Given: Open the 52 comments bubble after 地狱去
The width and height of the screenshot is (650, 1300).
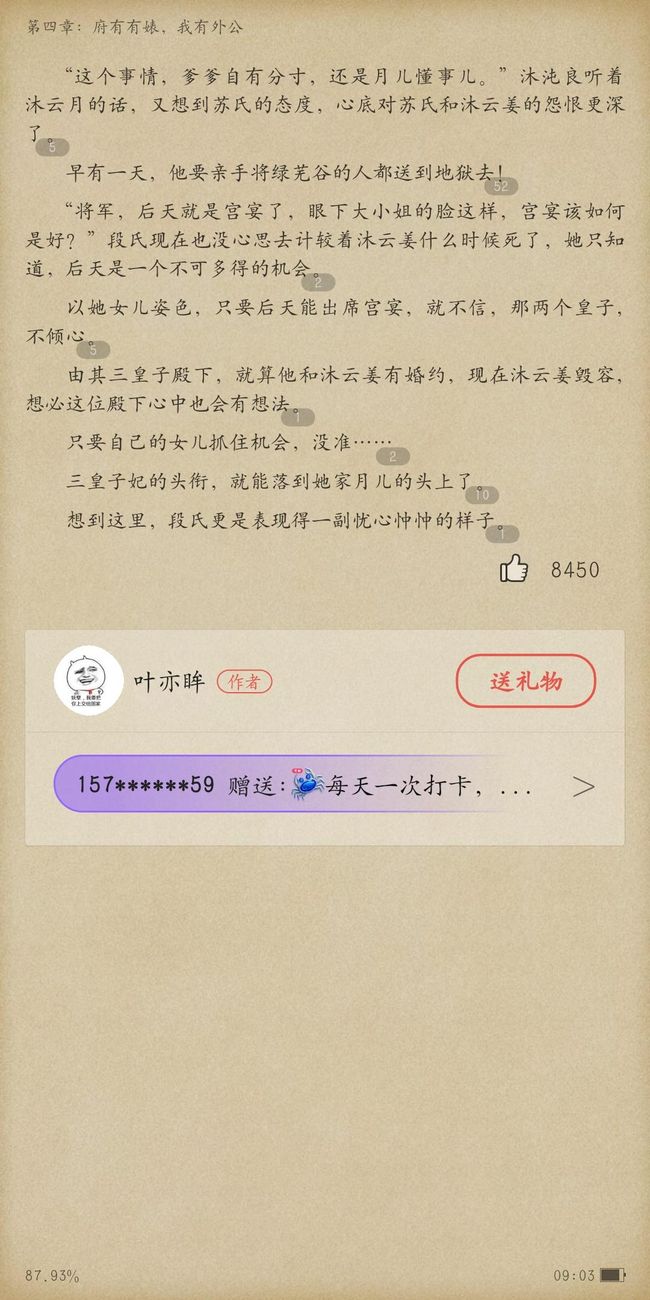Looking at the screenshot, I should (x=501, y=186).
